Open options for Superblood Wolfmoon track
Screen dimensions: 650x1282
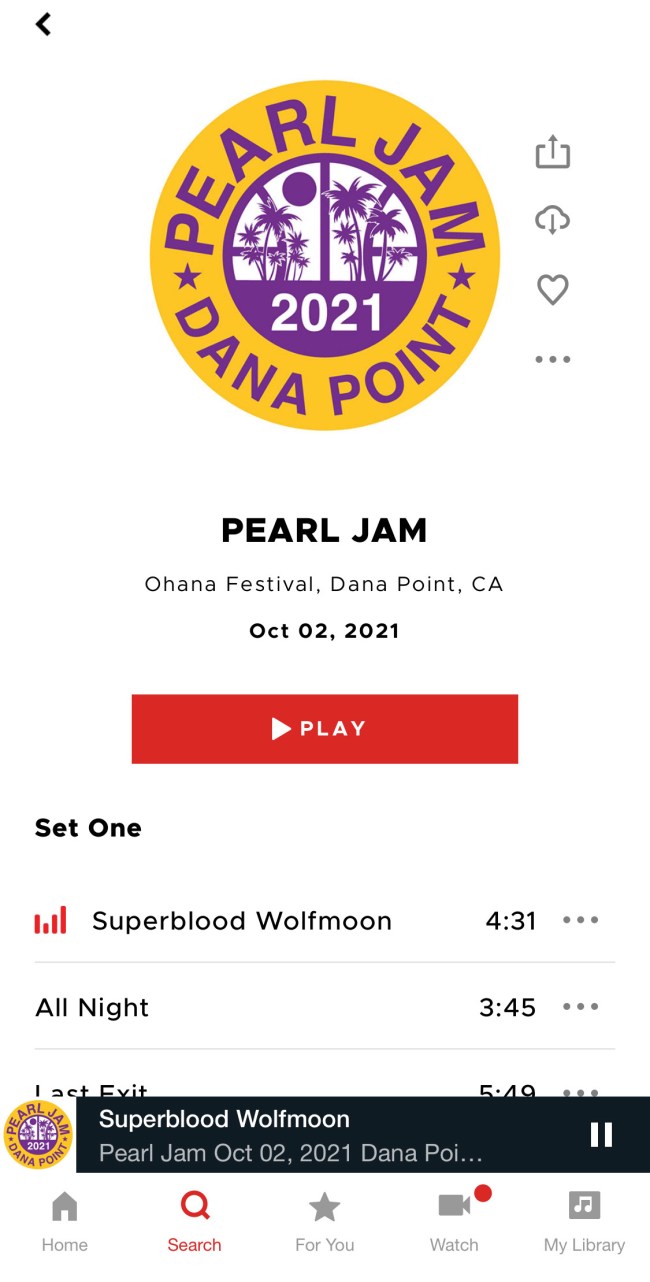pyautogui.click(x=580, y=920)
